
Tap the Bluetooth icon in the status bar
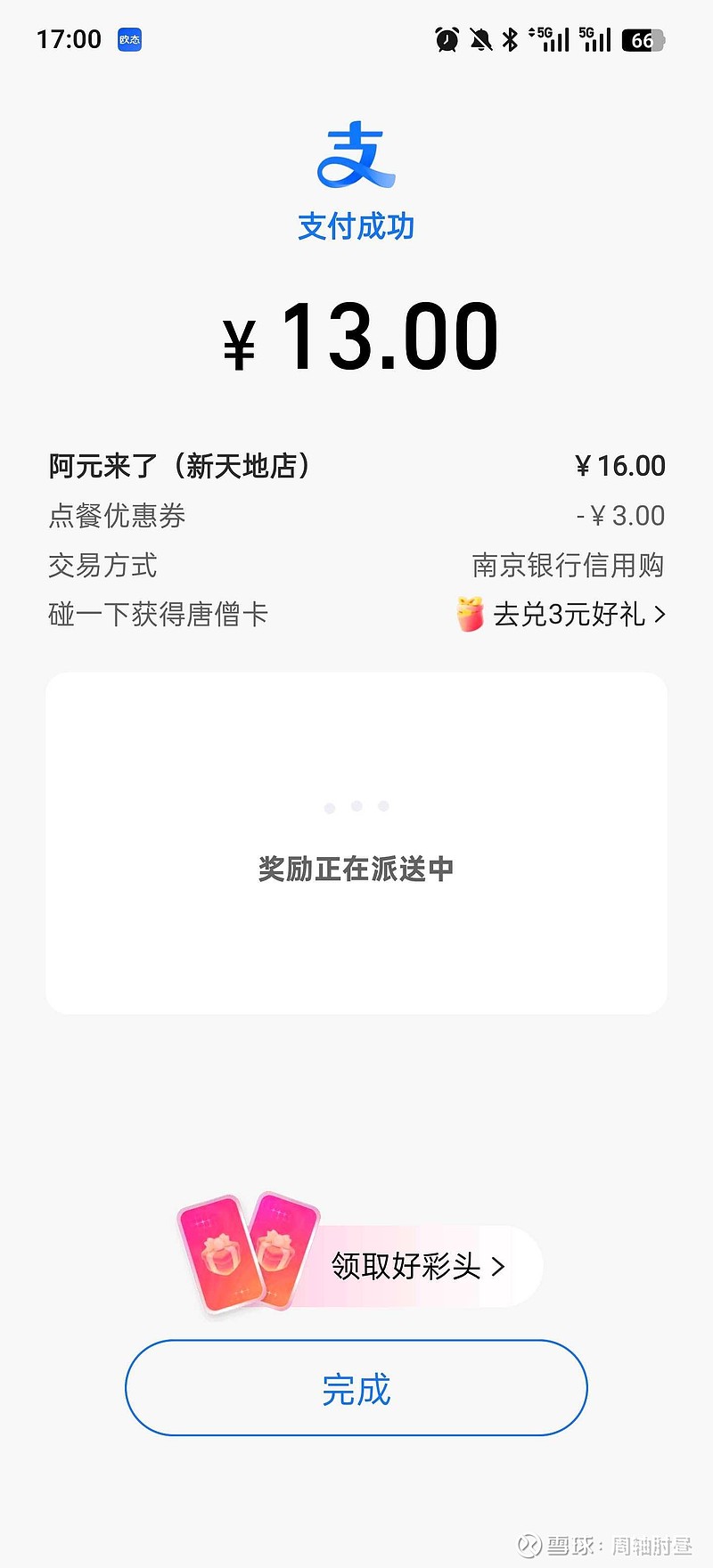(511, 39)
